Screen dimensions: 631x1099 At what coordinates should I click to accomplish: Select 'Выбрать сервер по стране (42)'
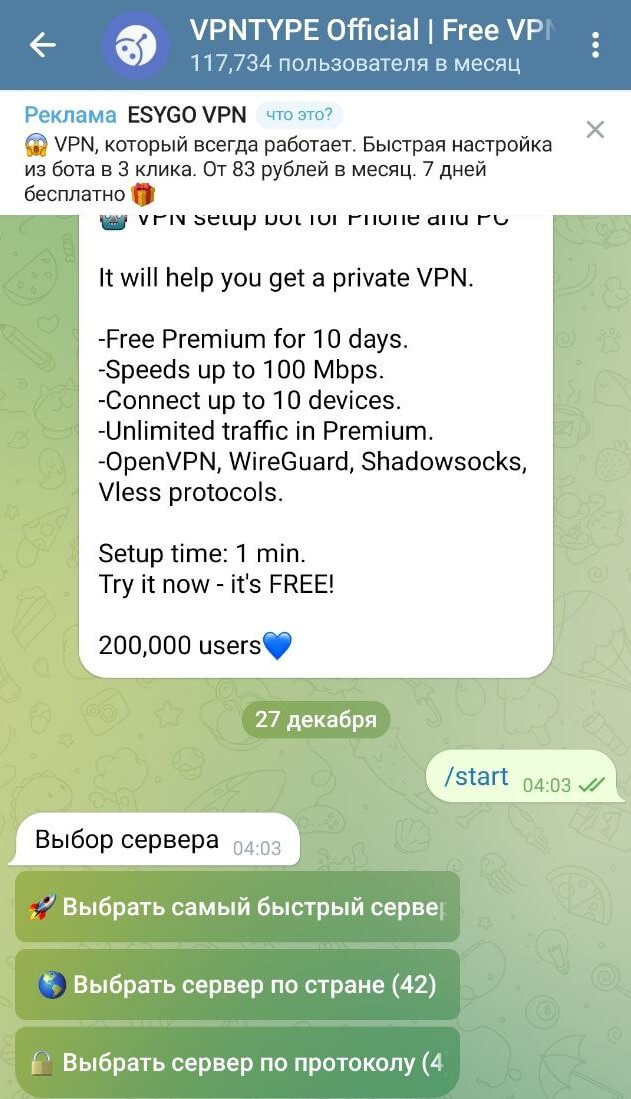click(x=237, y=985)
